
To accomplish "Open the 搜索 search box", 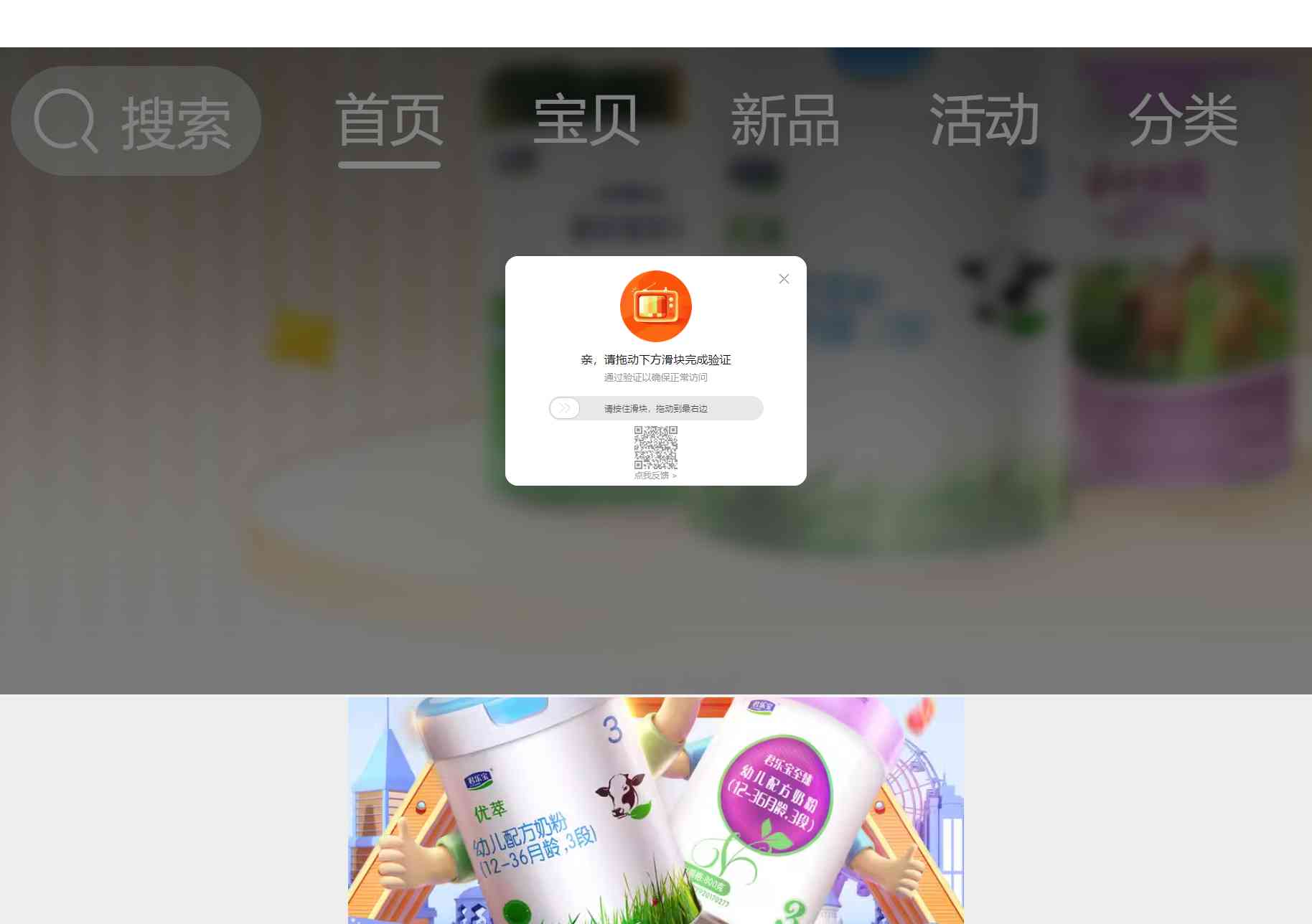I will pos(136,121).
